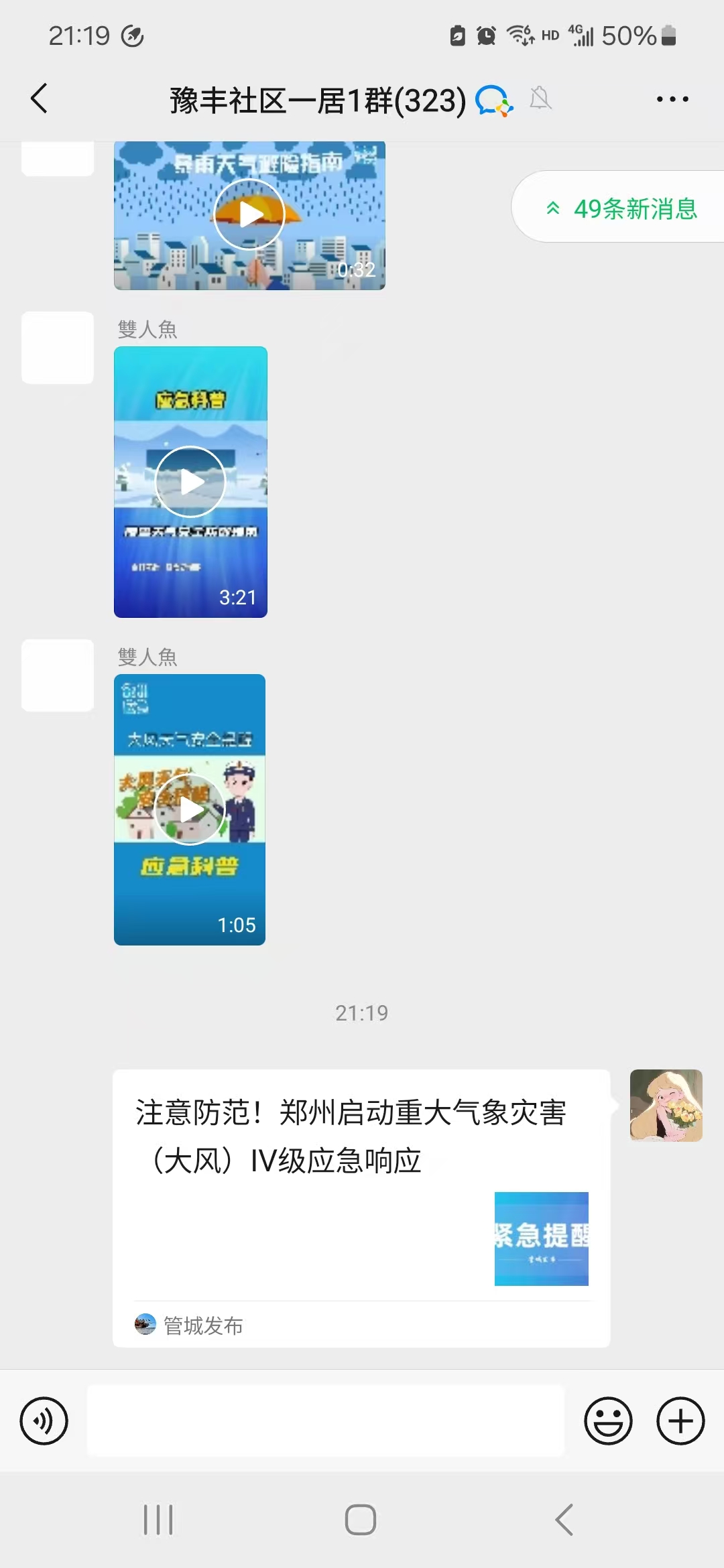Play the 1:05 strong wind video

tap(190, 809)
